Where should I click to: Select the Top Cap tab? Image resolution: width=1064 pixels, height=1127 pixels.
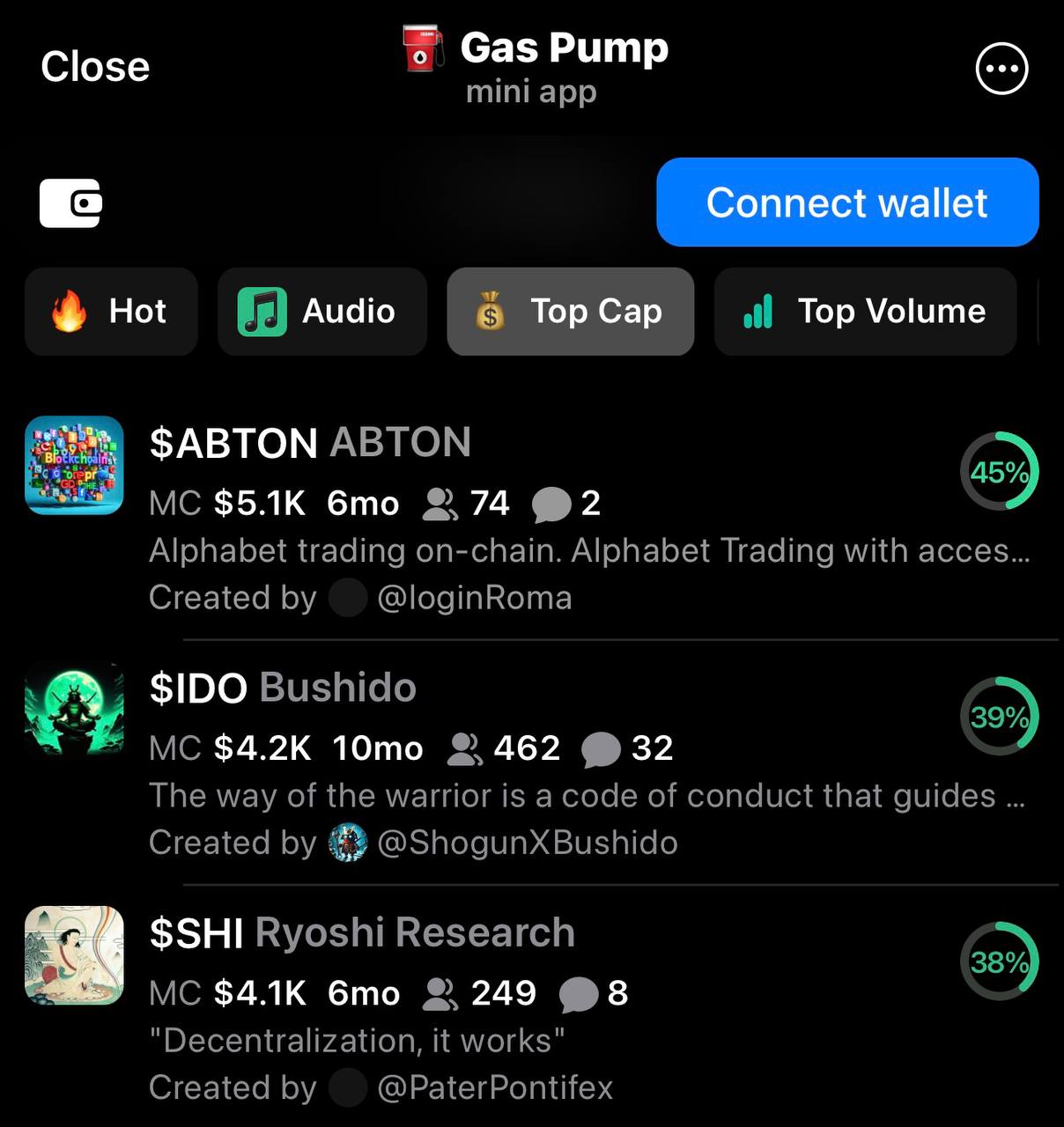[571, 312]
